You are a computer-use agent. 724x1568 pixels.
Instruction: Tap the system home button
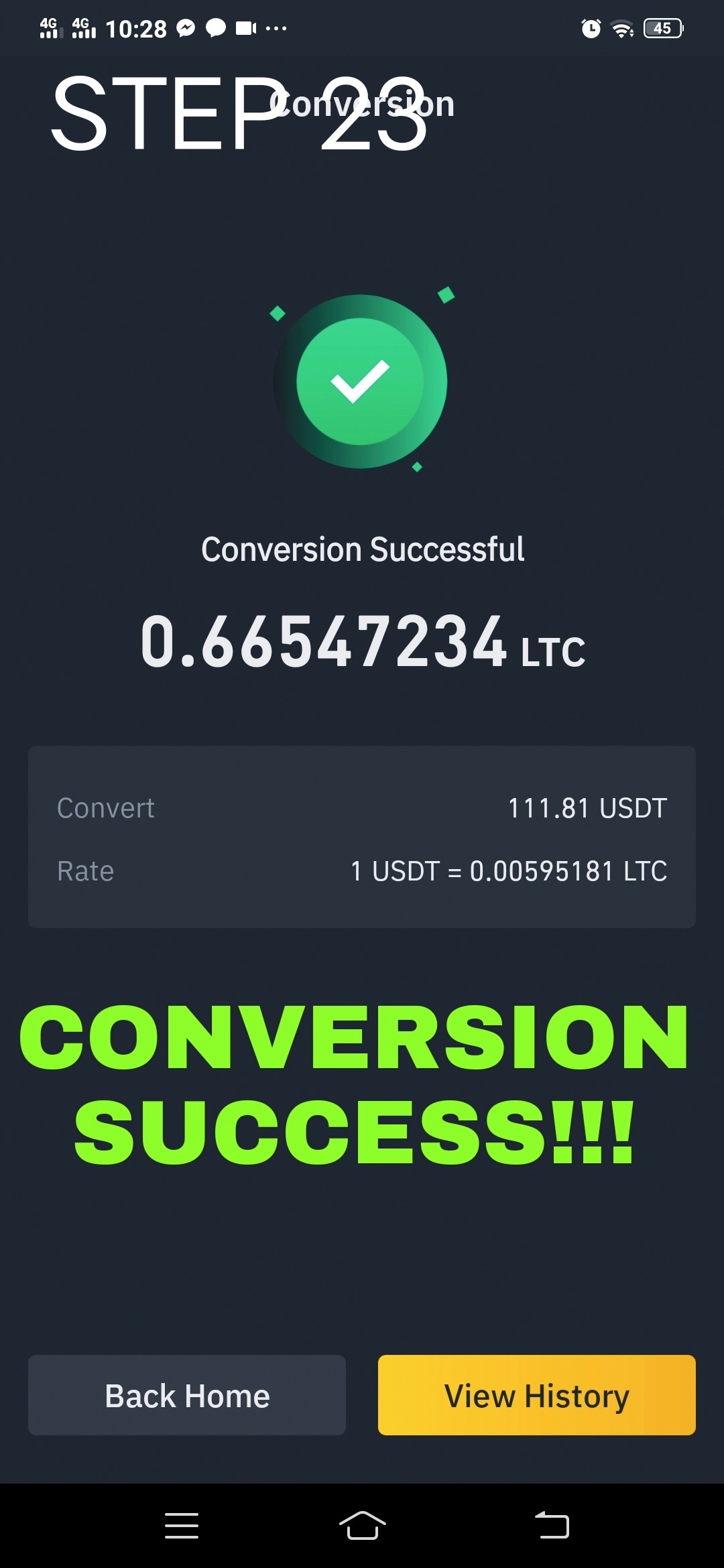(362, 1525)
